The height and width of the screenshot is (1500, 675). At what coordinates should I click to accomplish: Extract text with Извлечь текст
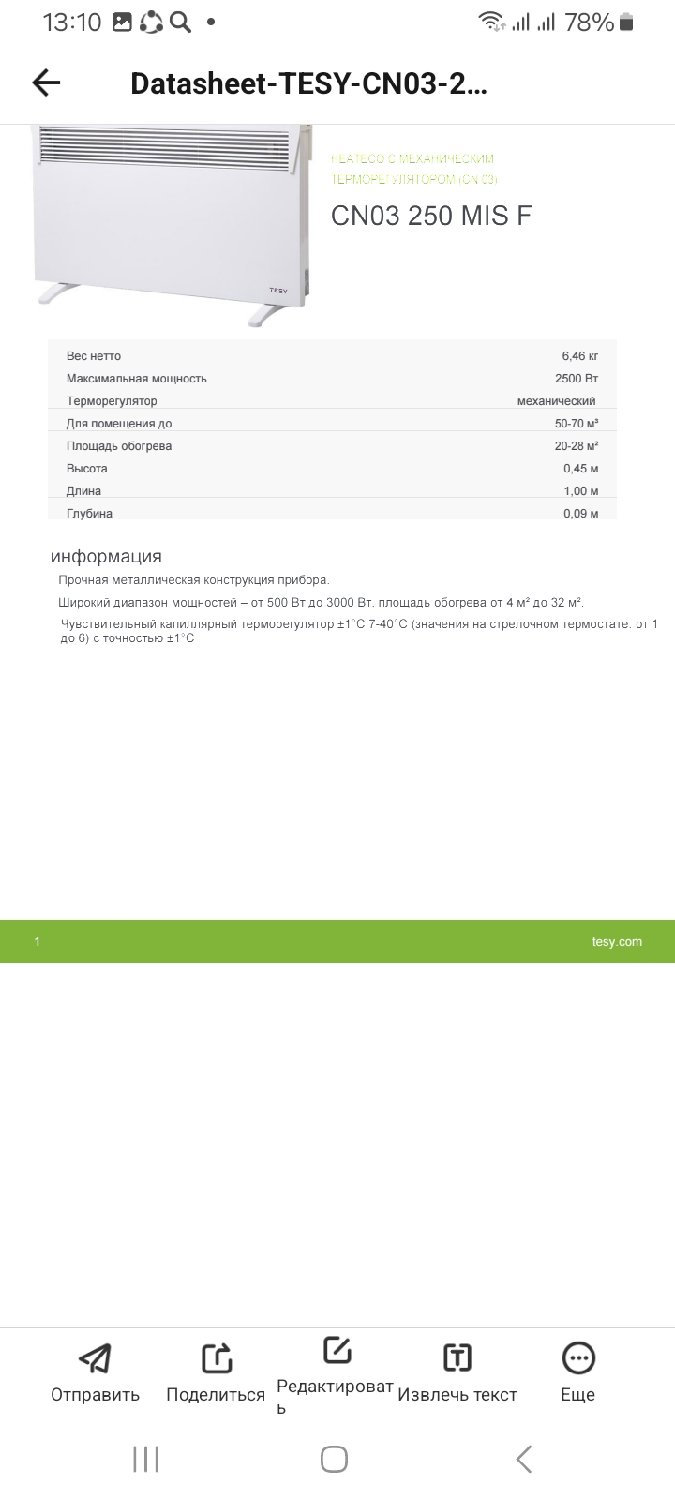click(x=457, y=1373)
